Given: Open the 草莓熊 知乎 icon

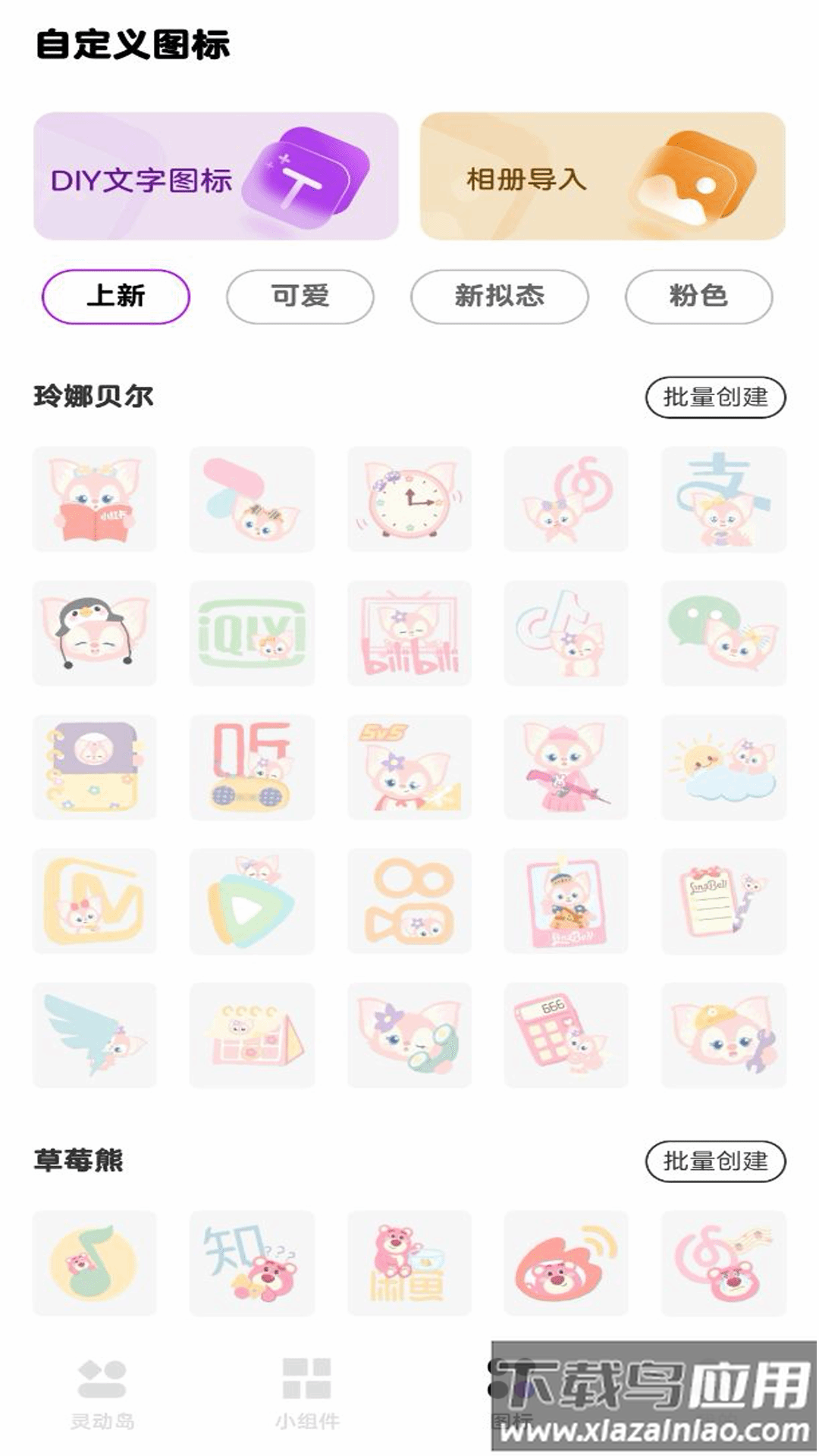Looking at the screenshot, I should point(252,1263).
